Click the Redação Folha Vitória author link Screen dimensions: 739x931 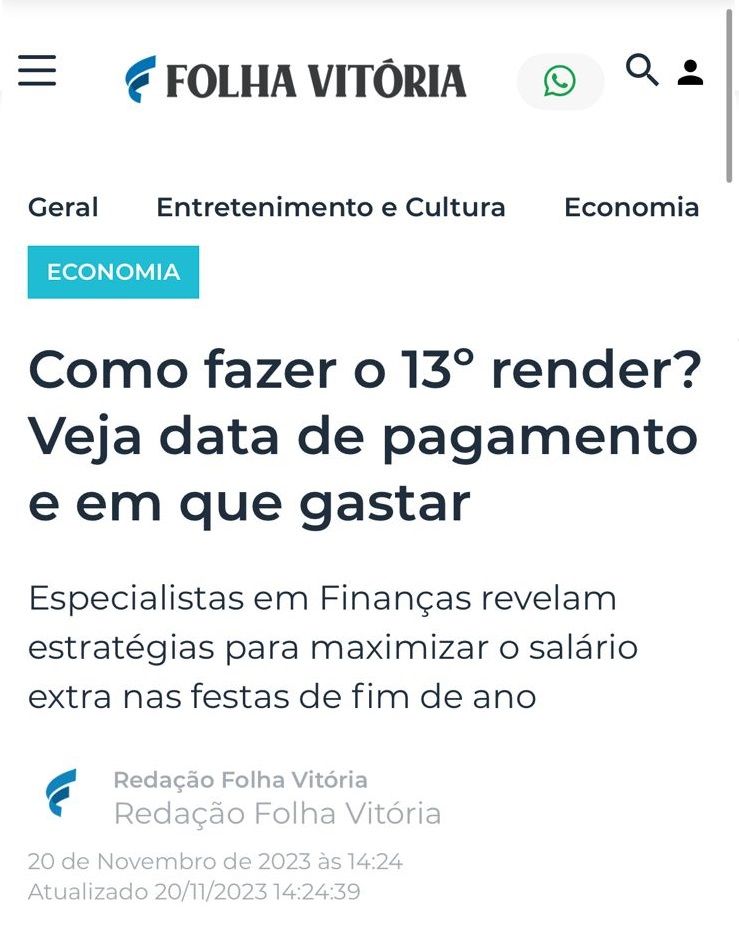241,780
